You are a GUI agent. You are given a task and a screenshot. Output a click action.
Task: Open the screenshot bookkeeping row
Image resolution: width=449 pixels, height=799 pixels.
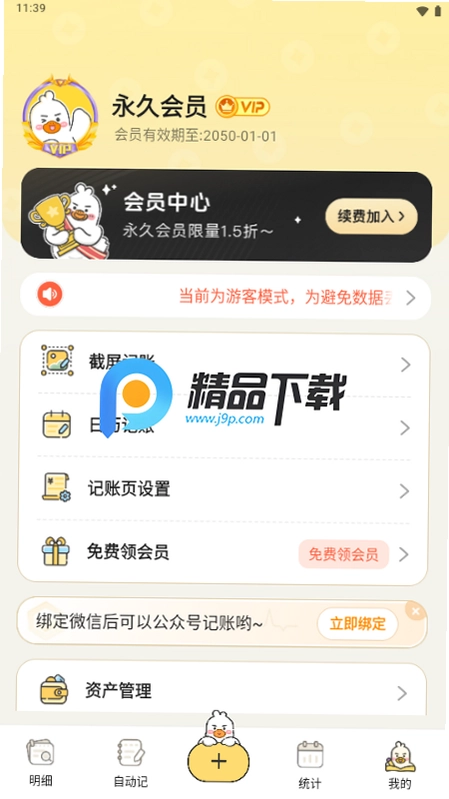point(224,364)
